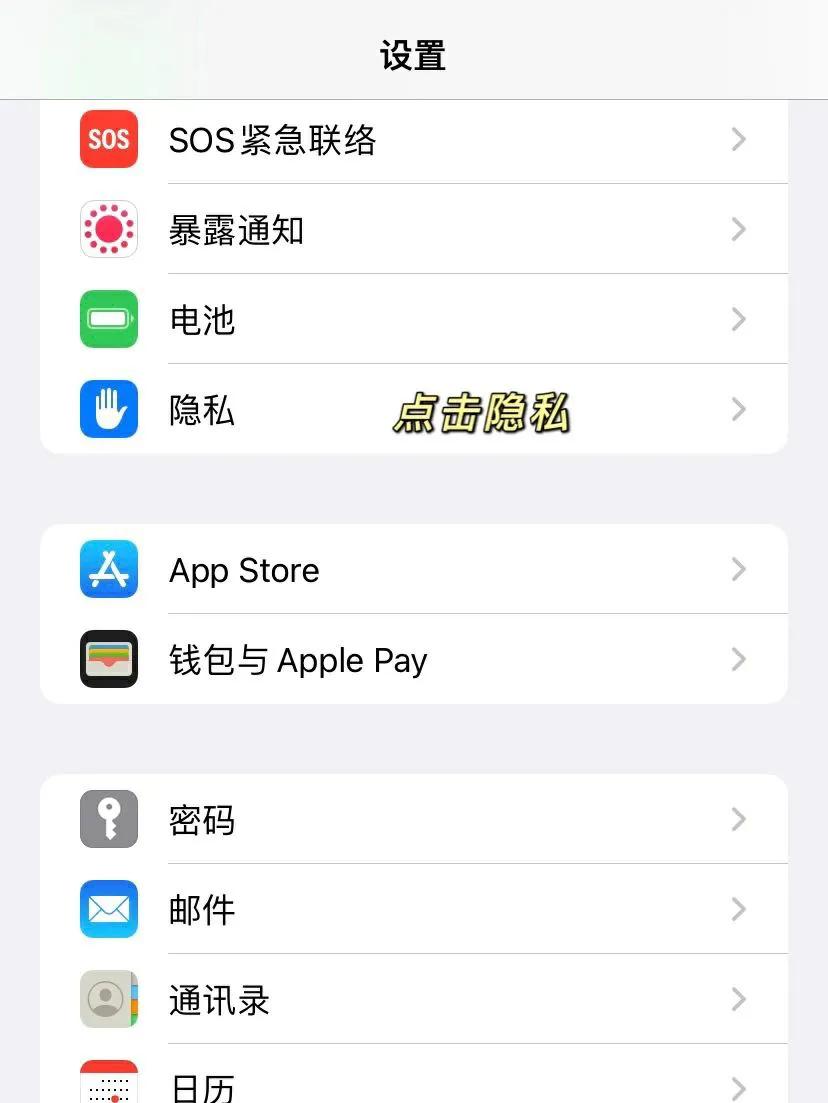Open 钱包与 Apple Pay settings
This screenshot has height=1103, width=828.
click(x=400, y=659)
